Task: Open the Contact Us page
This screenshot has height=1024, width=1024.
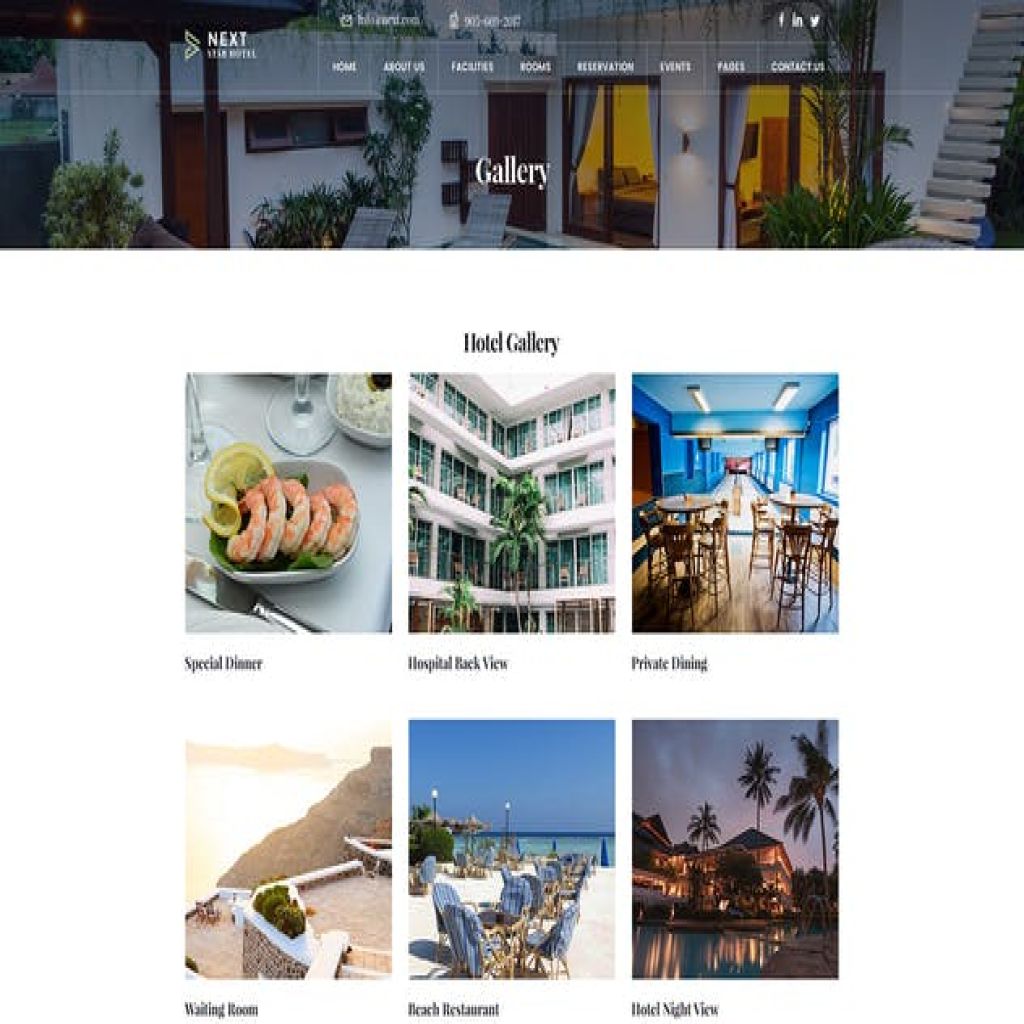Action: click(797, 67)
